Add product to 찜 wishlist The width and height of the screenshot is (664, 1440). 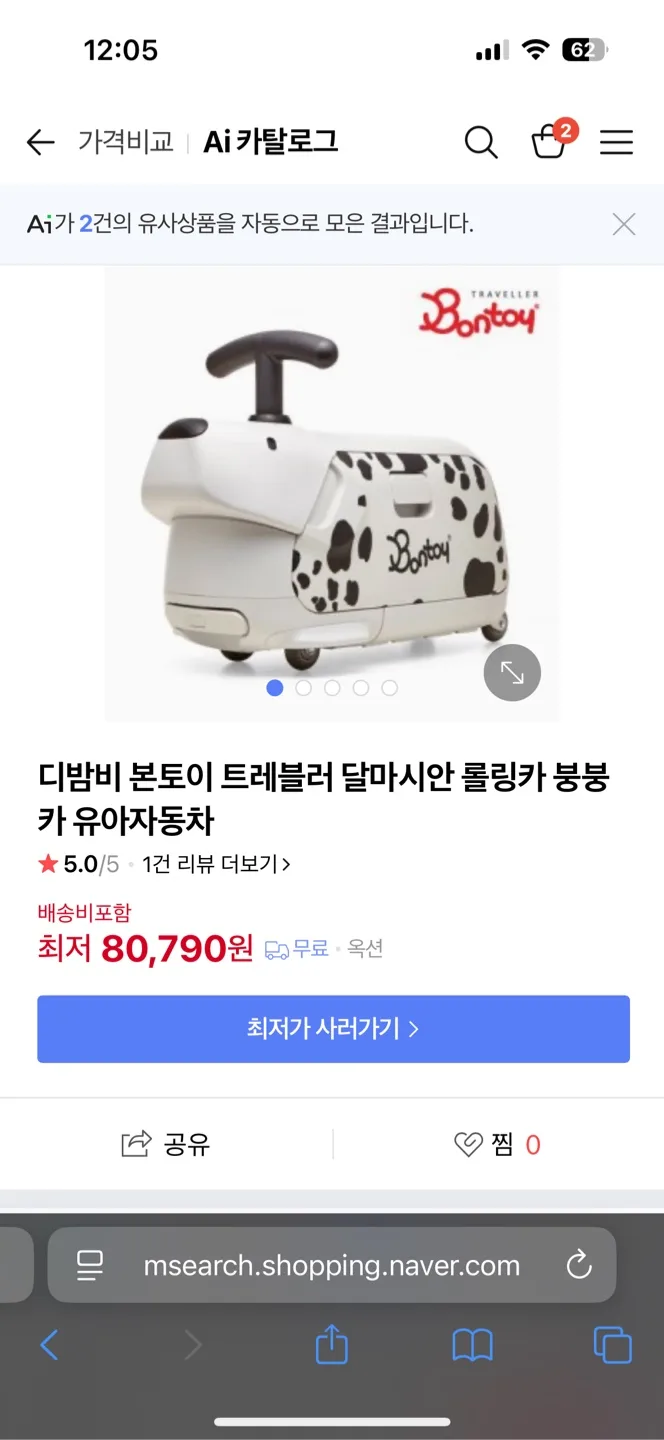[497, 1144]
